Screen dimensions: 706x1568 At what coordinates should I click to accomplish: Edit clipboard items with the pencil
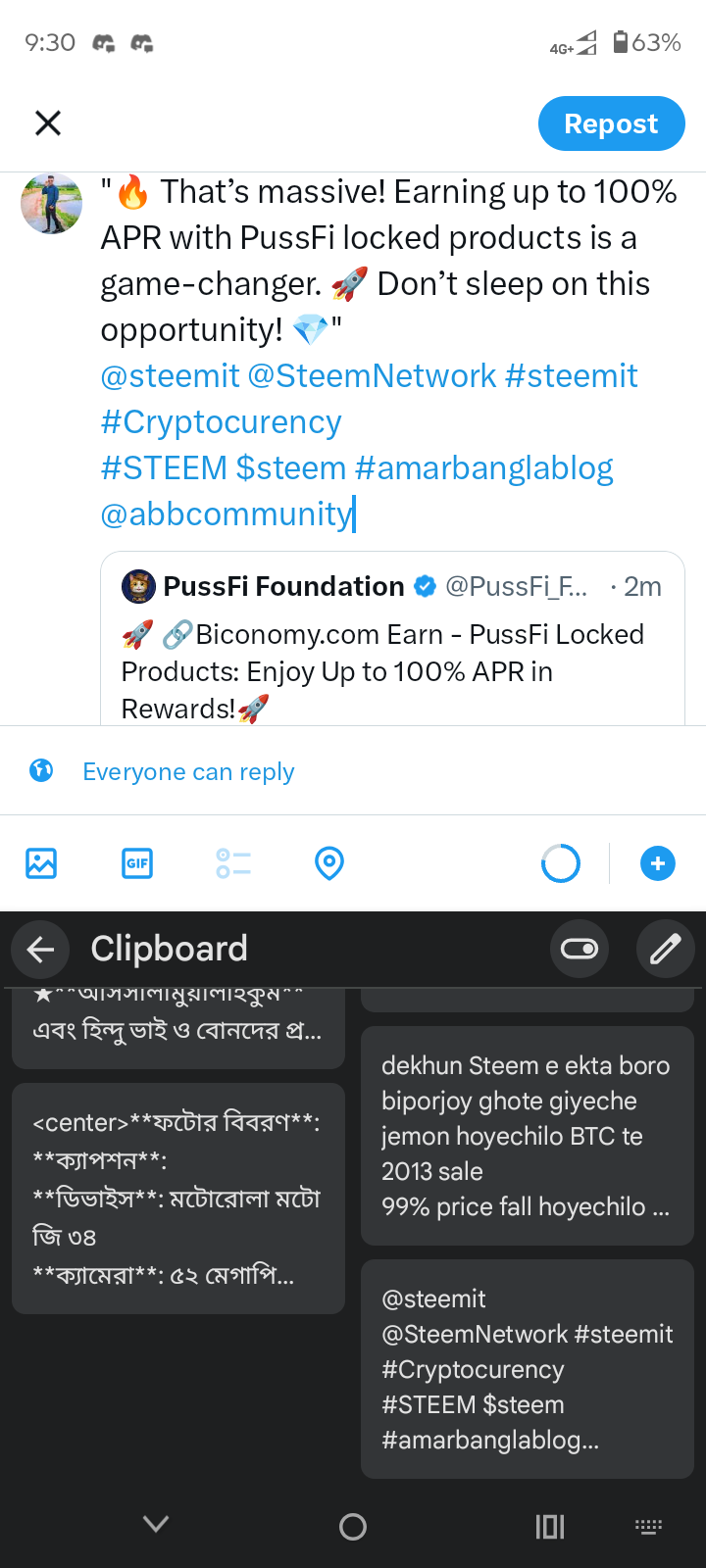coord(666,949)
